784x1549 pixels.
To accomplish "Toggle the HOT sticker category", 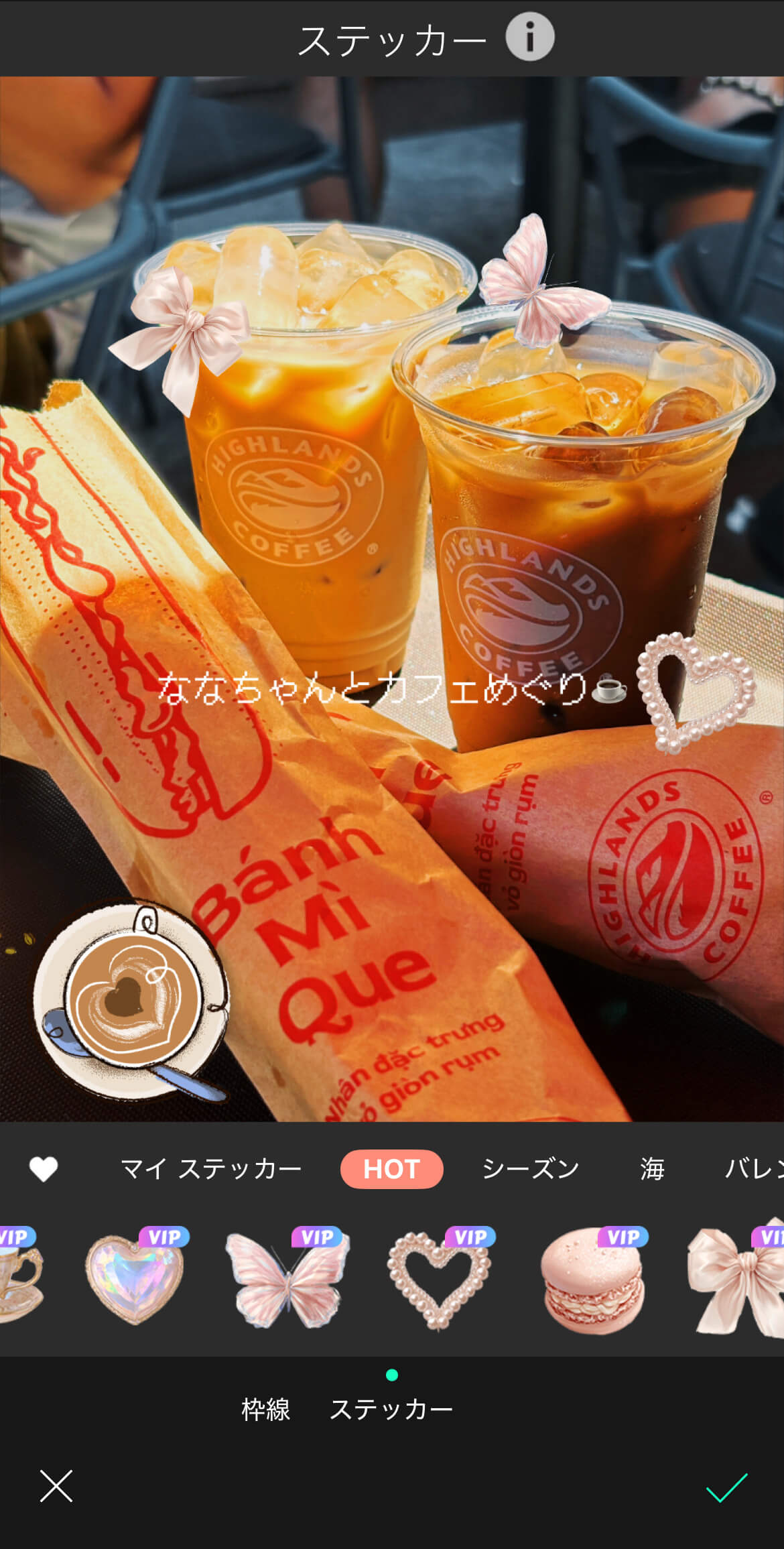I will (392, 1168).
